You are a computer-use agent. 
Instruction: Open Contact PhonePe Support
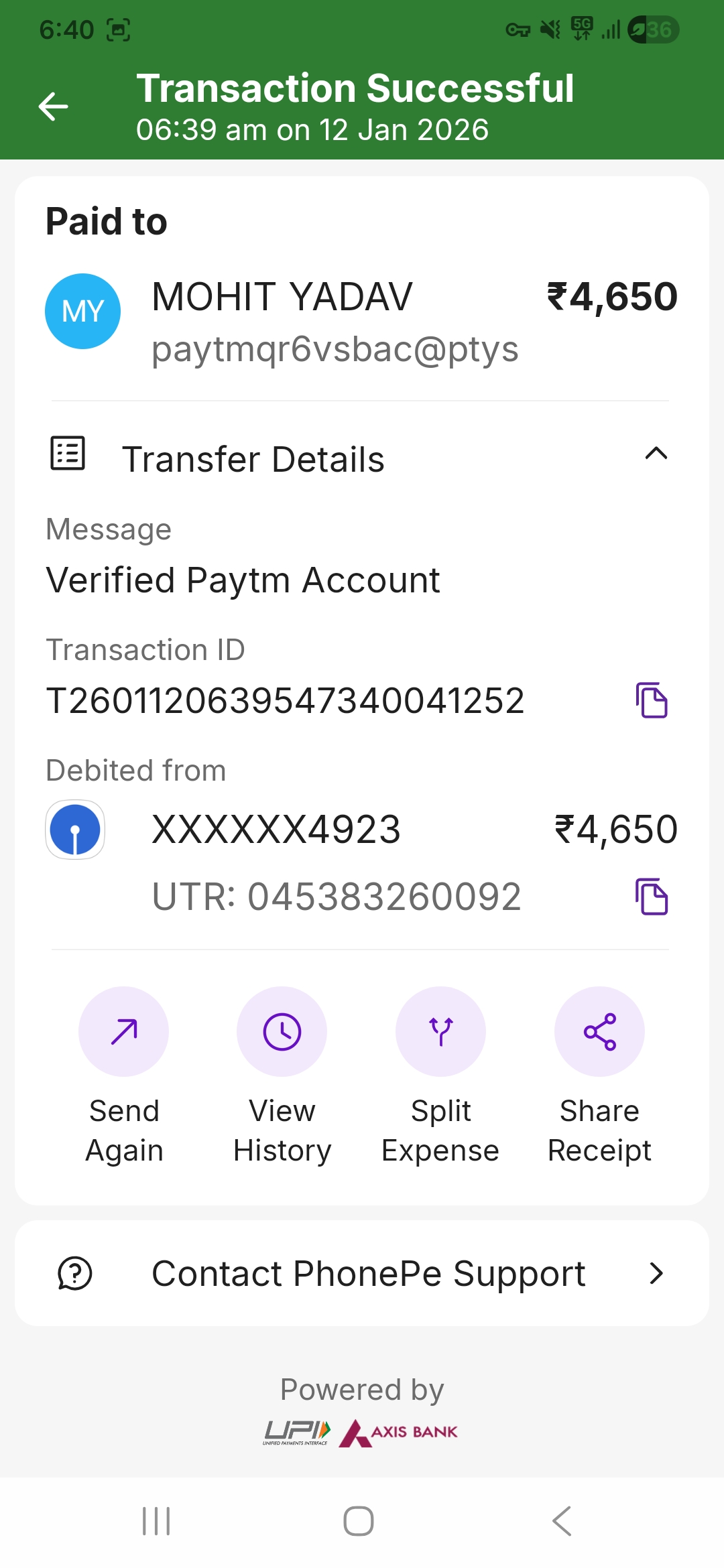pyautogui.click(x=362, y=1273)
